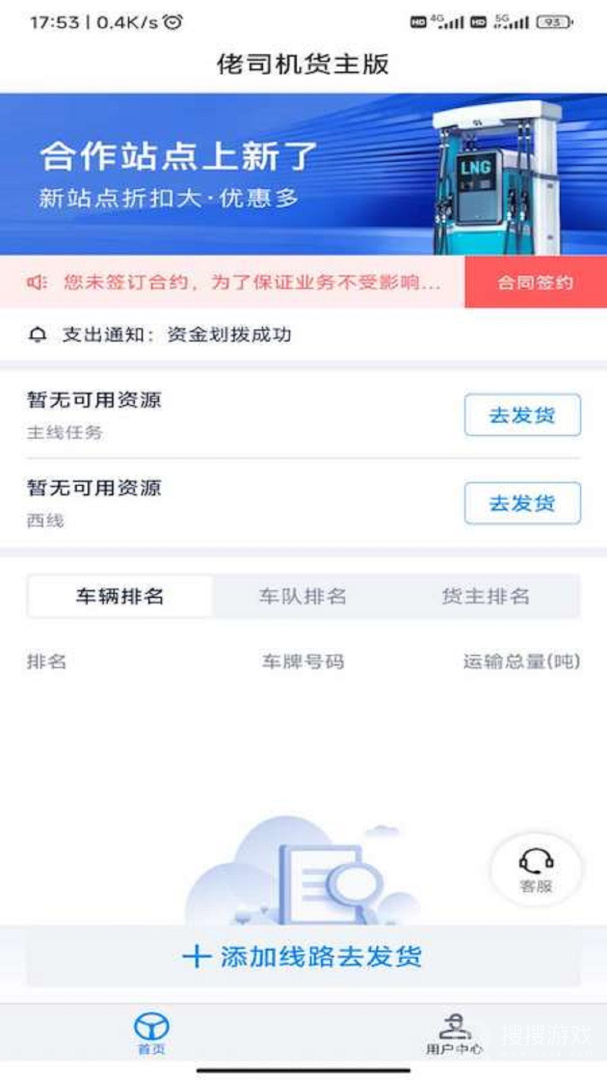
Task: Tap the 合同签约 button
Action: (535, 282)
